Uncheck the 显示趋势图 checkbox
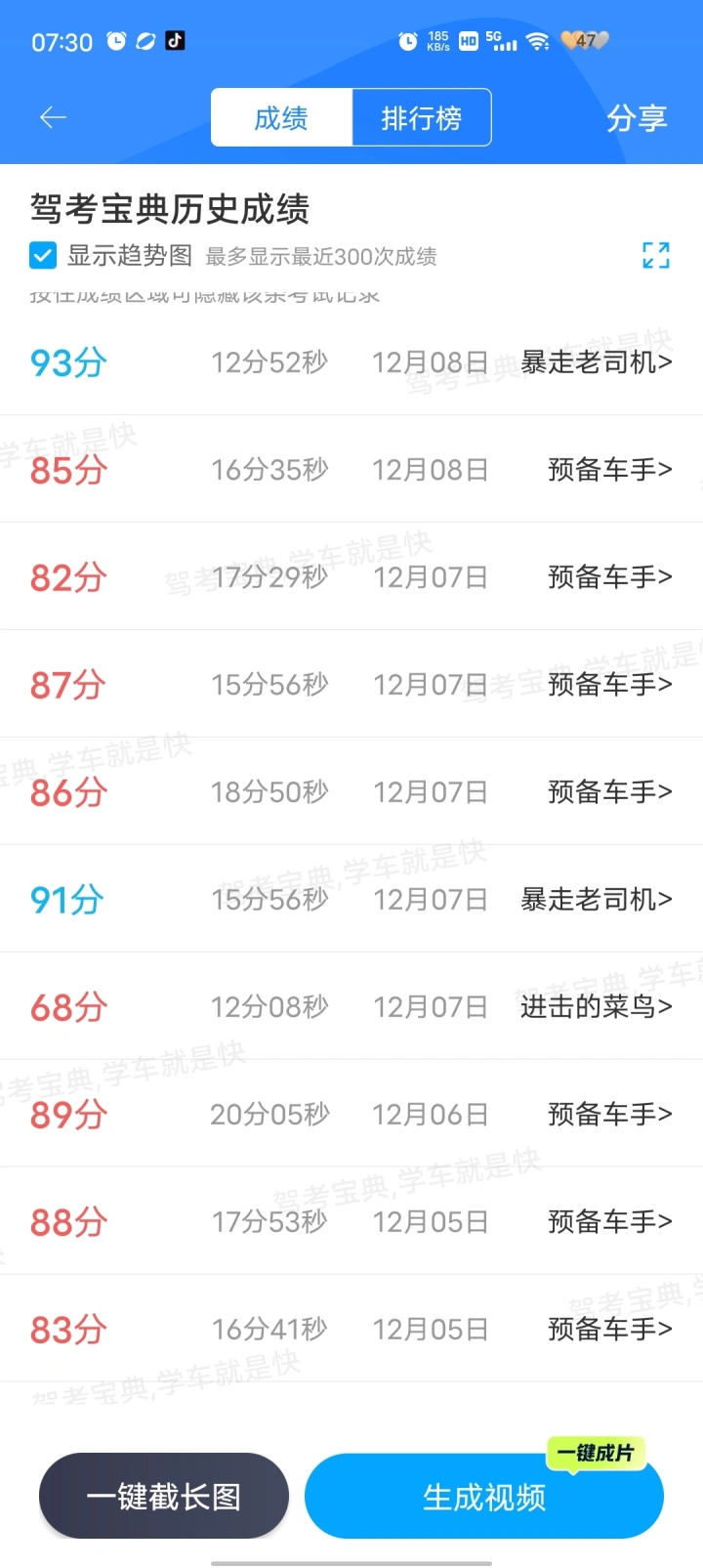703x1568 pixels. [x=43, y=256]
